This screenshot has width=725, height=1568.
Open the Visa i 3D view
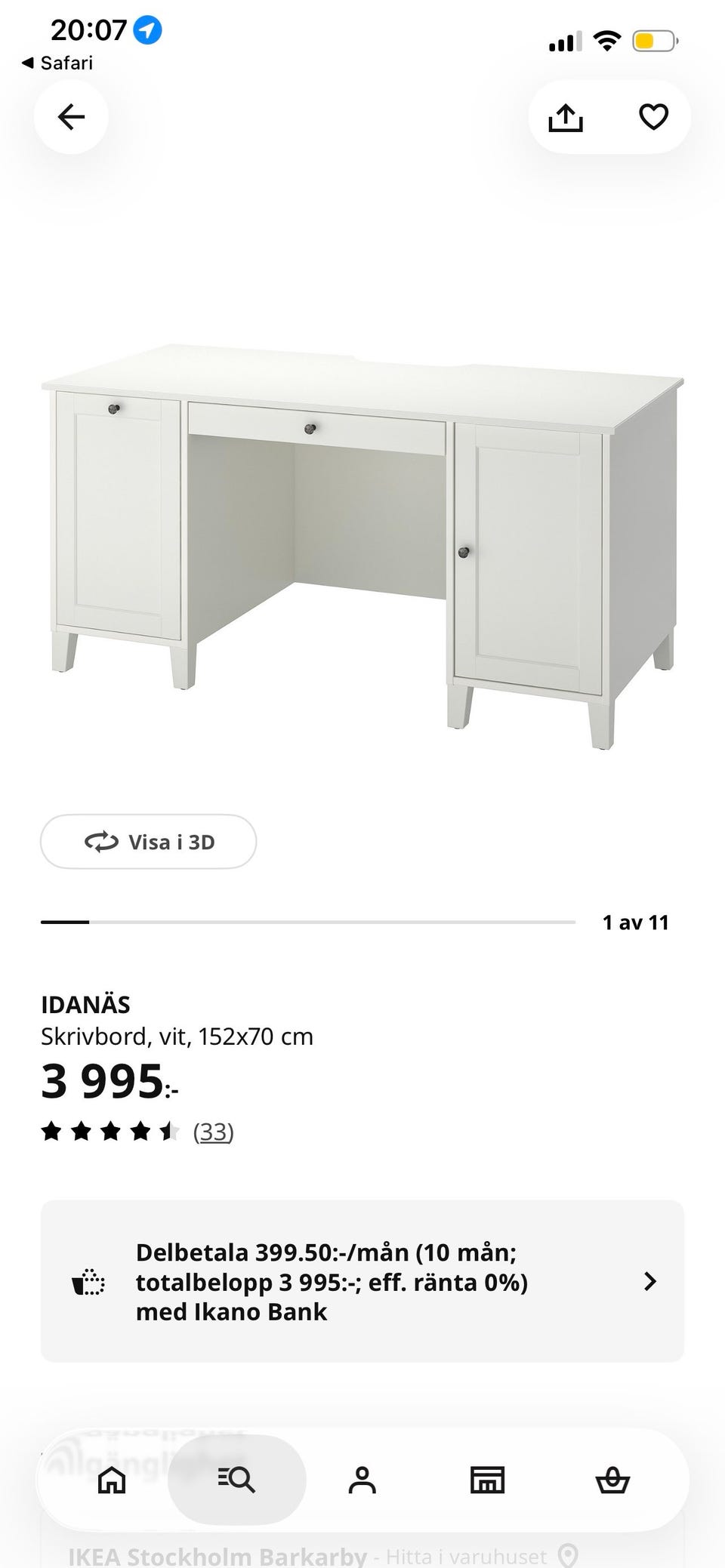click(x=148, y=842)
